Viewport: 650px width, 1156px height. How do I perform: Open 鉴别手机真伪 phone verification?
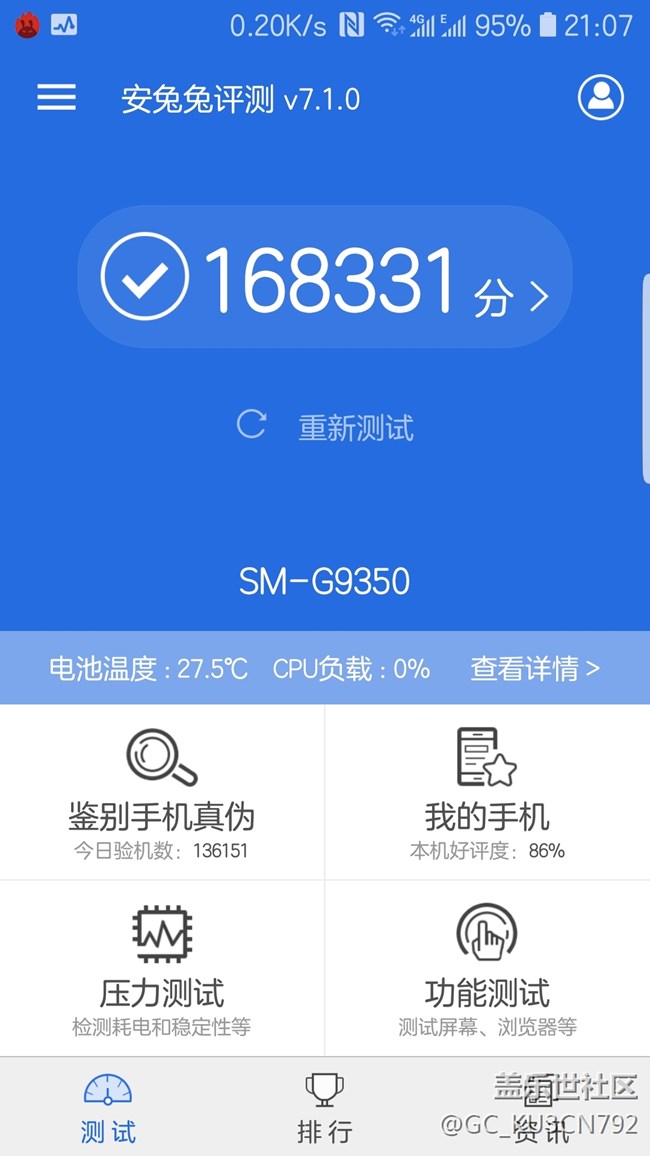pos(161,792)
